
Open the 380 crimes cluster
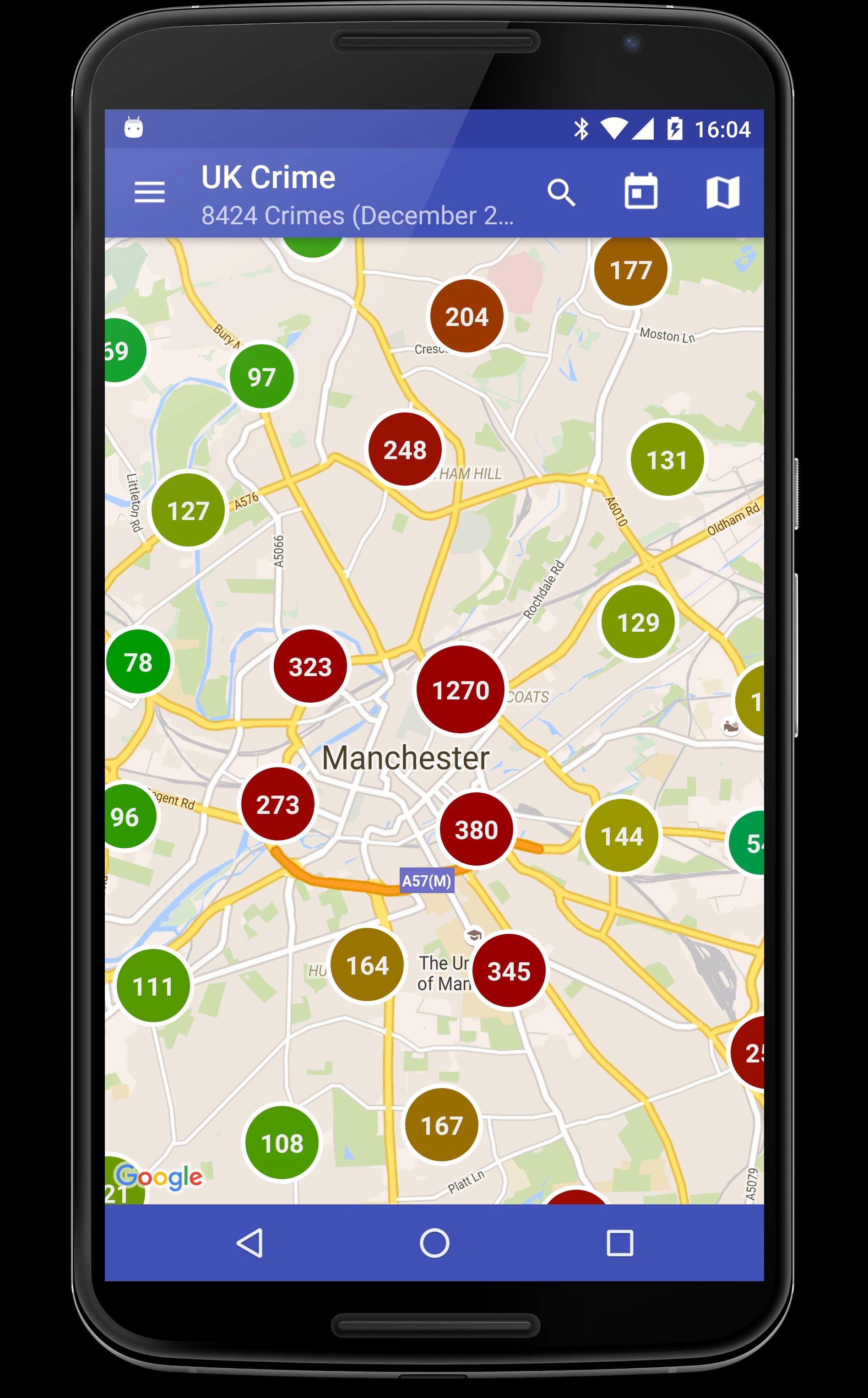(x=476, y=829)
